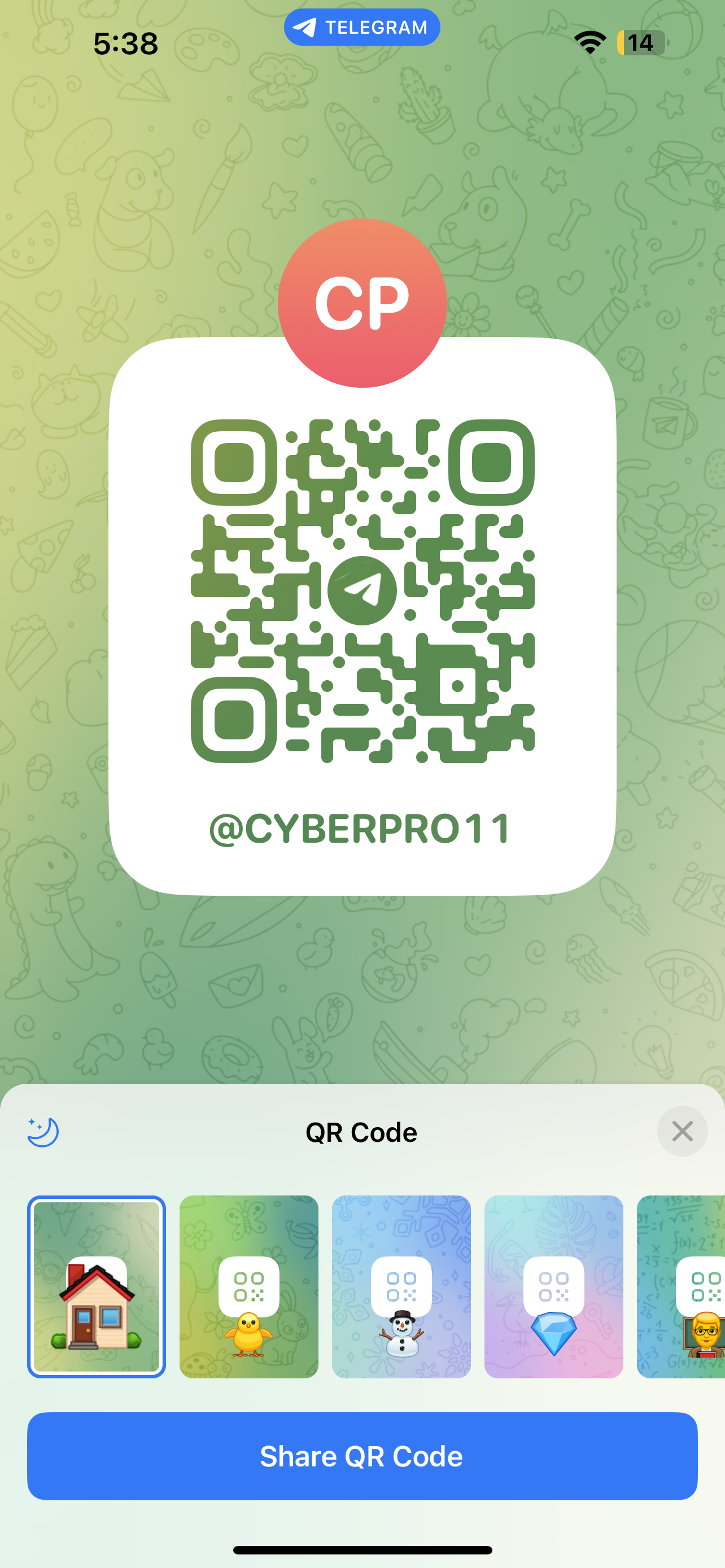Return to Telegram via status bar pill
725x1568 pixels.
[362, 28]
